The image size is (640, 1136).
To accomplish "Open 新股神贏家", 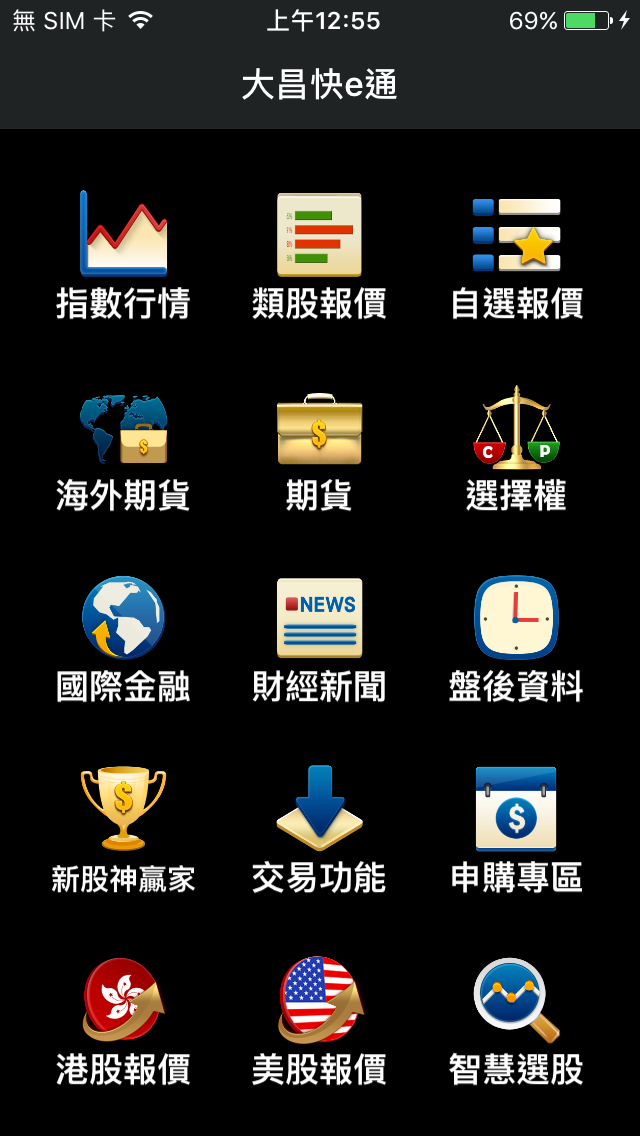I will click(x=123, y=830).
